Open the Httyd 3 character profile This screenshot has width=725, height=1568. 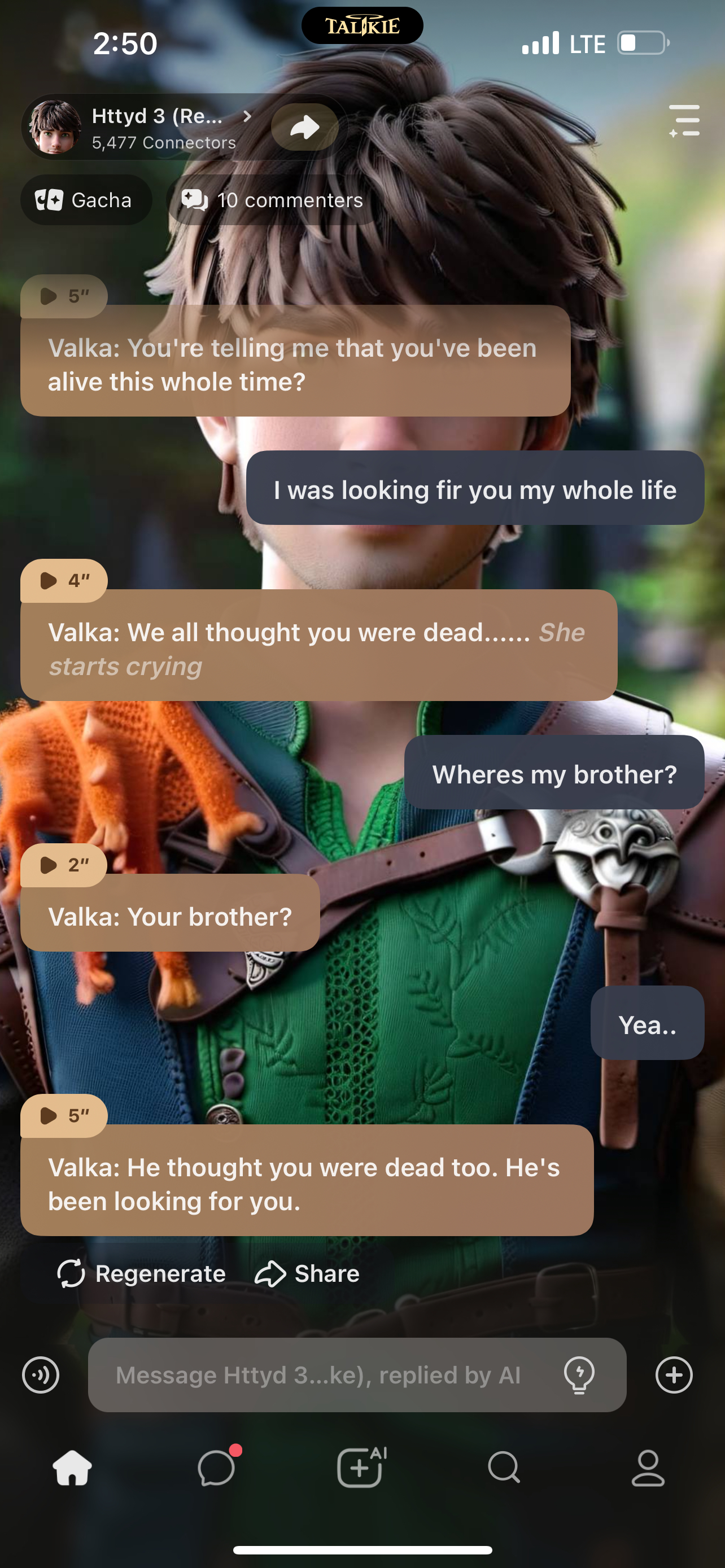(158, 127)
